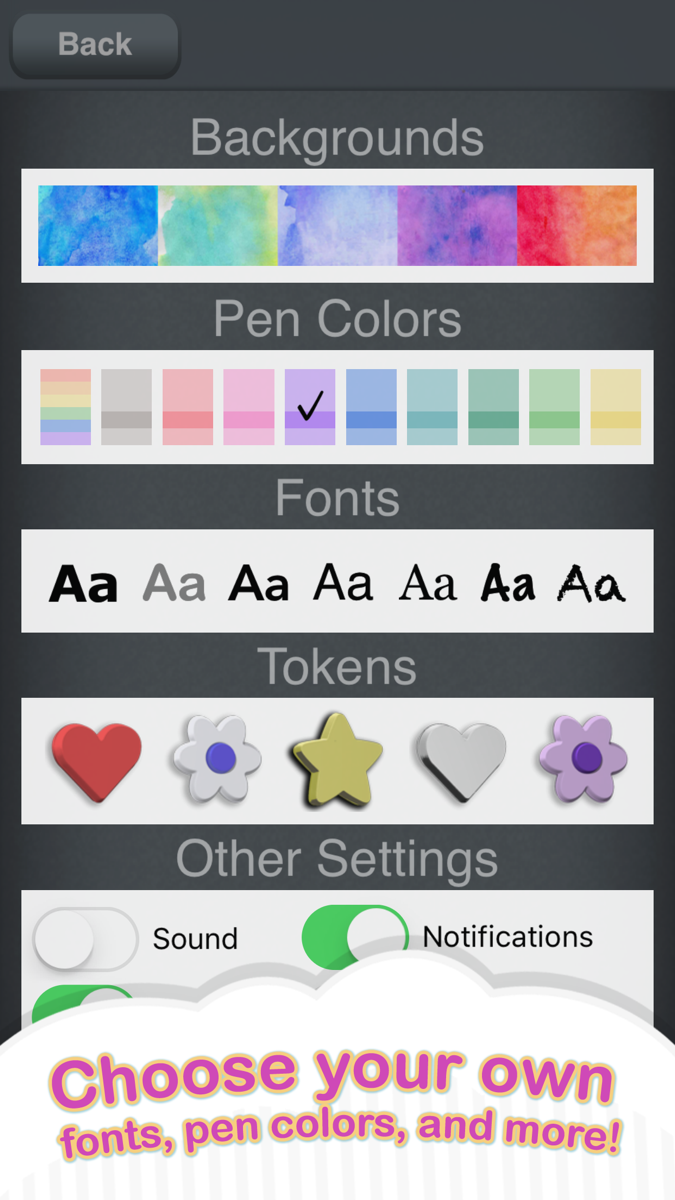Select the blue pen color

click(x=371, y=407)
